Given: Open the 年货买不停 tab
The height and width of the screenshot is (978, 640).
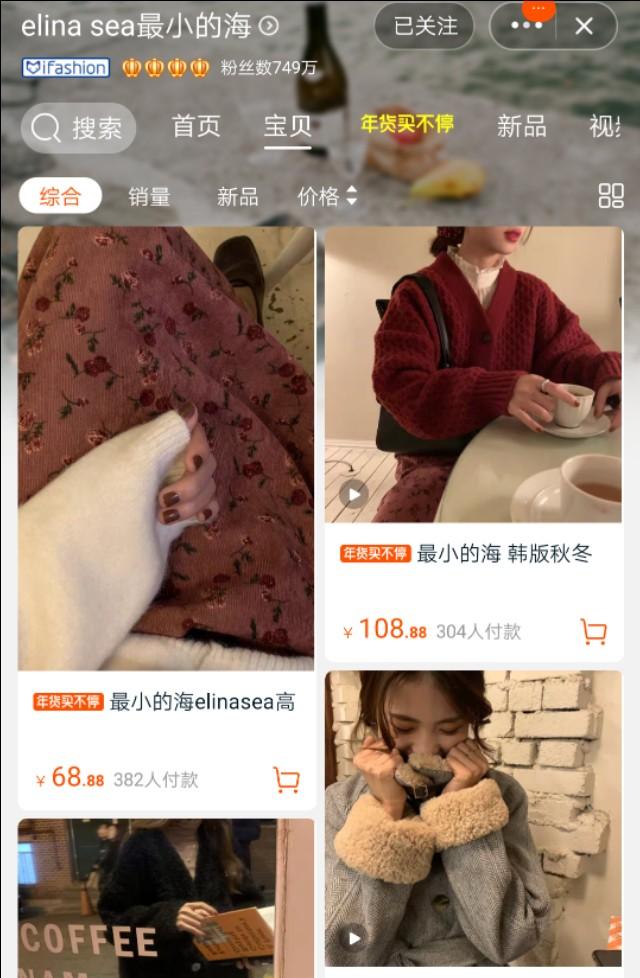Looking at the screenshot, I should coord(407,124).
